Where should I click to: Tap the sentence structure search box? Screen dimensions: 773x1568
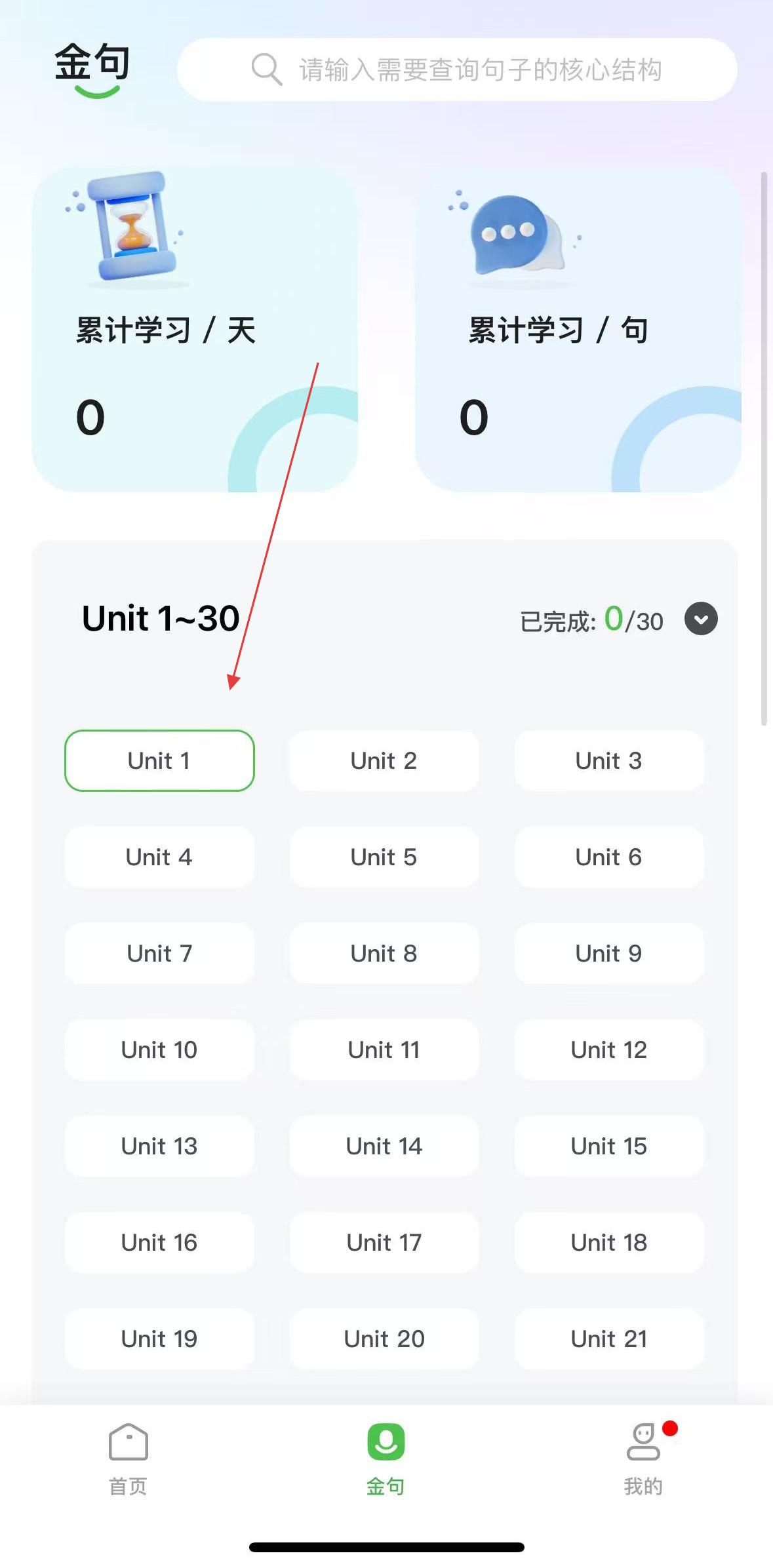click(x=457, y=69)
